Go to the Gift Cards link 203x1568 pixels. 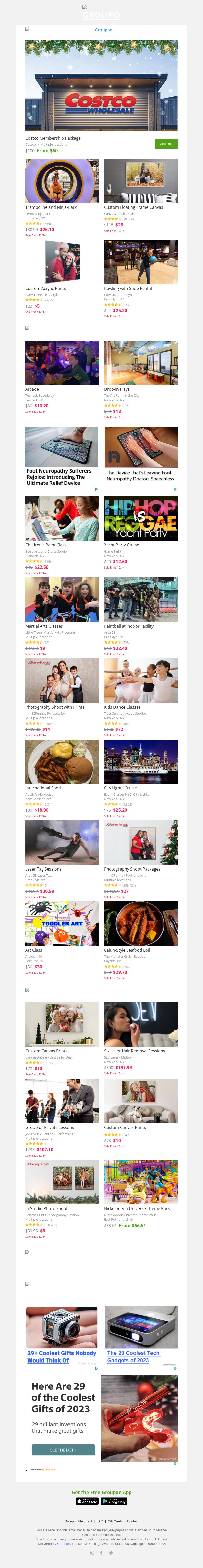[115, 1521]
